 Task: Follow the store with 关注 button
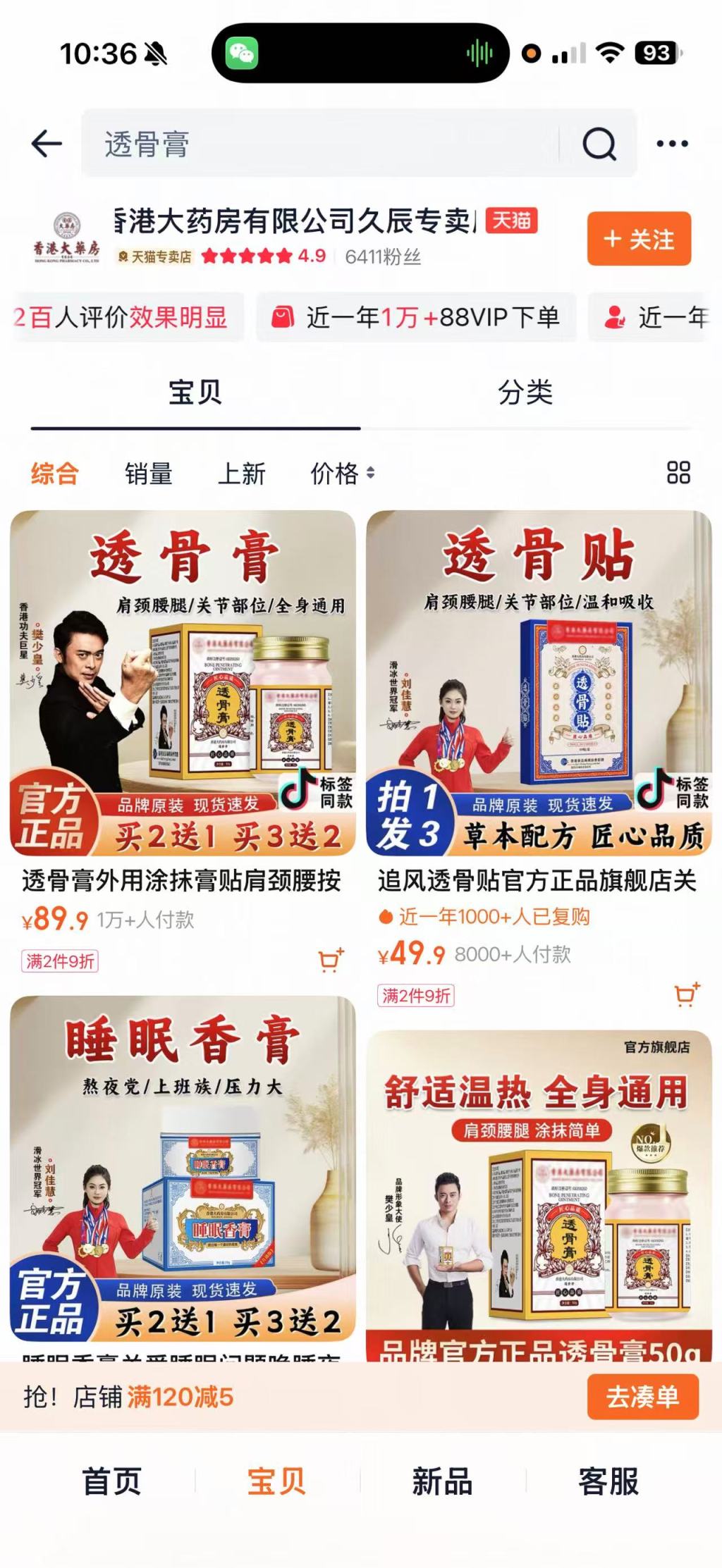[x=639, y=239]
